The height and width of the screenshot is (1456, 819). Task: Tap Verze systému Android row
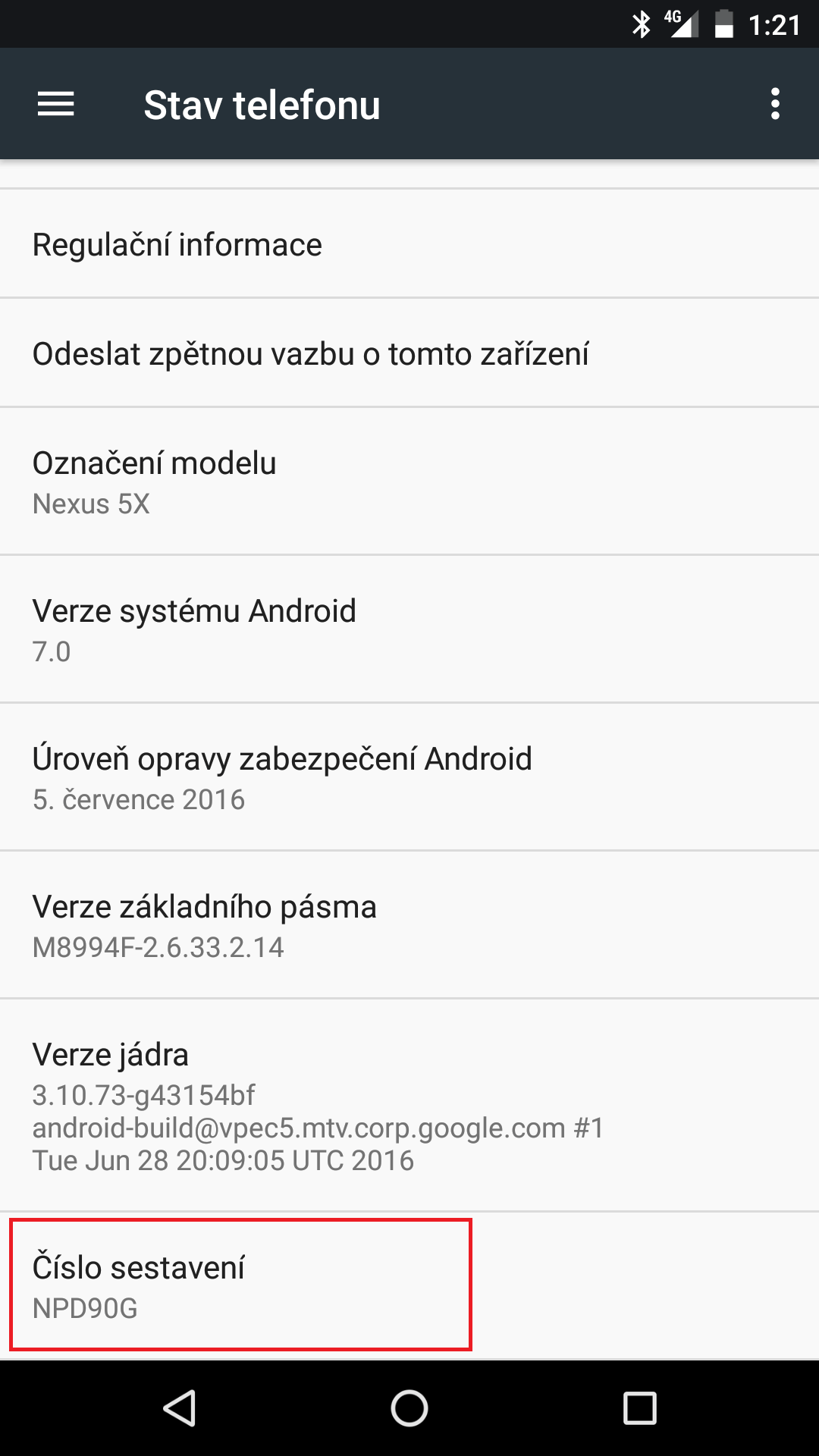point(409,629)
